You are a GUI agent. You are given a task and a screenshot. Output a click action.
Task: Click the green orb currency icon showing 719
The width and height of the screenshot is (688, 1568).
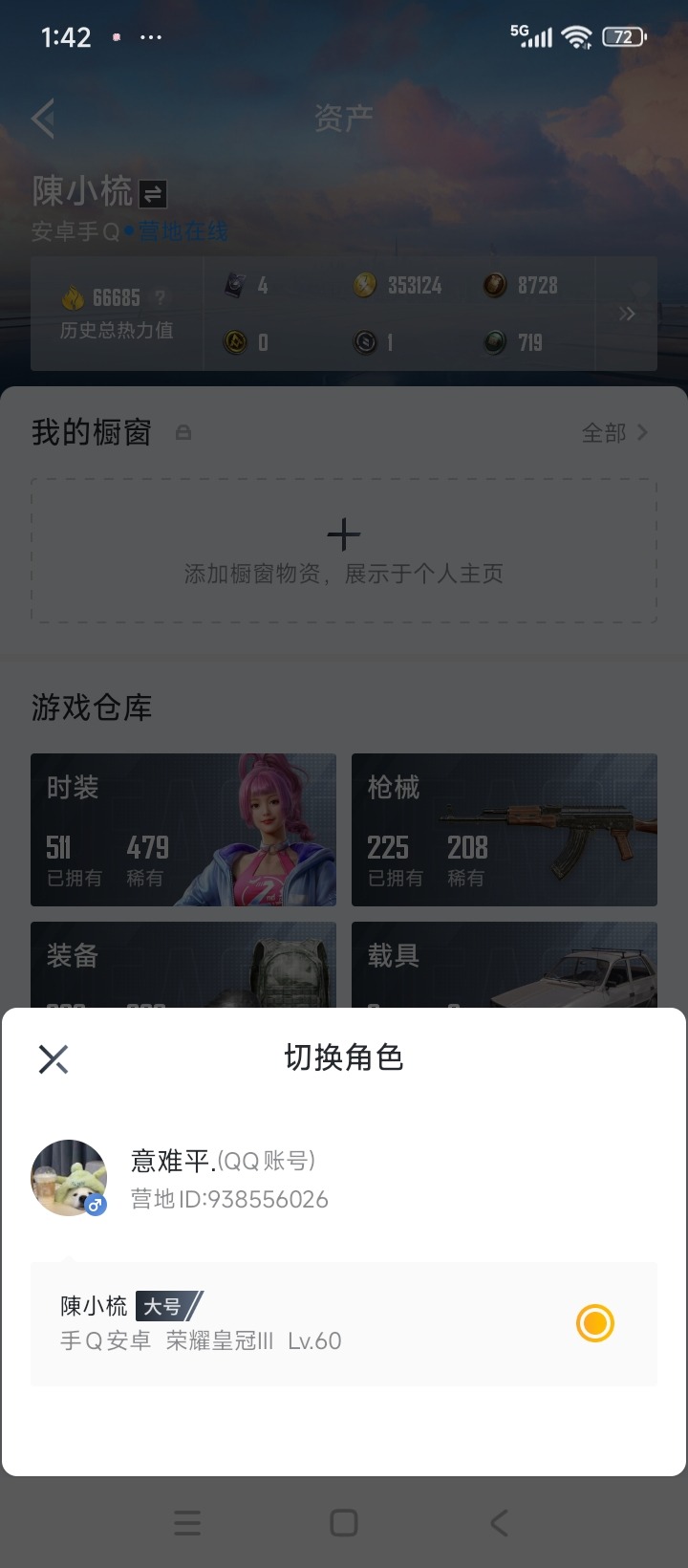pyautogui.click(x=493, y=342)
